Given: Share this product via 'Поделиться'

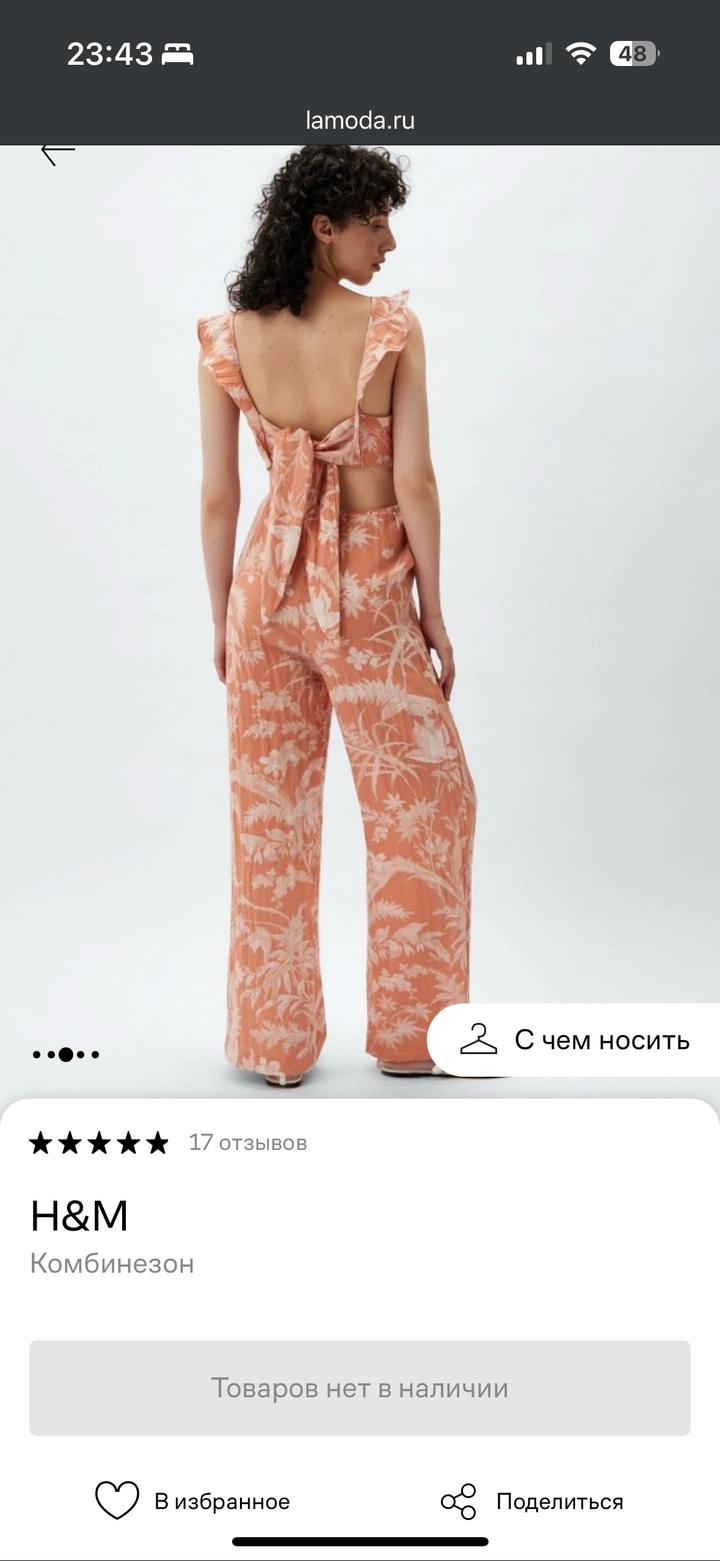Looking at the screenshot, I should 532,1501.
